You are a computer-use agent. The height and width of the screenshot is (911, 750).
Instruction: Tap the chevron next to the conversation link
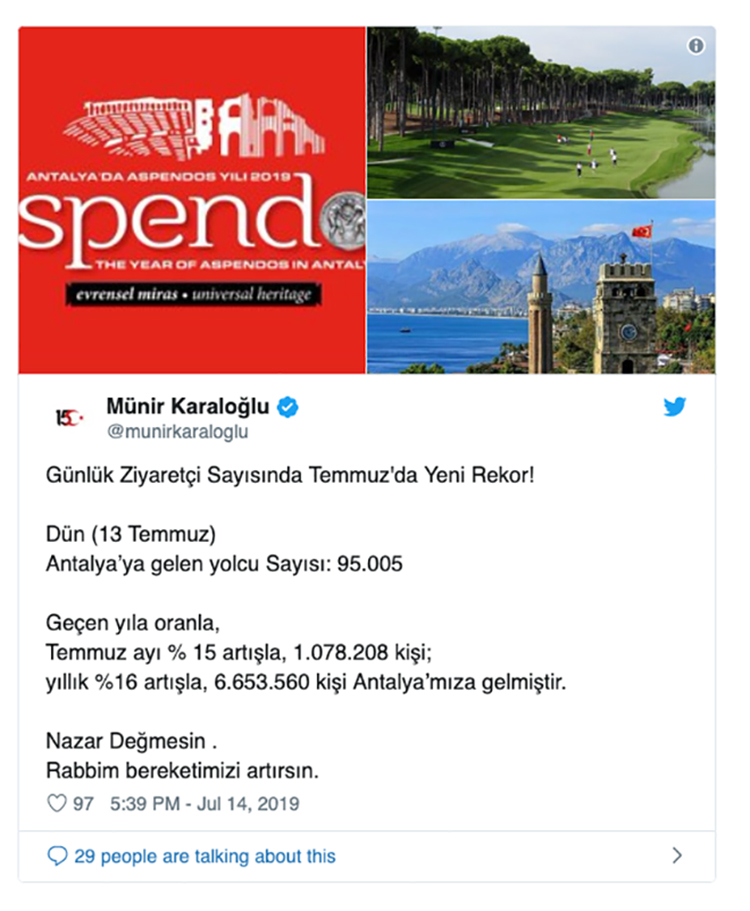pyautogui.click(x=677, y=855)
